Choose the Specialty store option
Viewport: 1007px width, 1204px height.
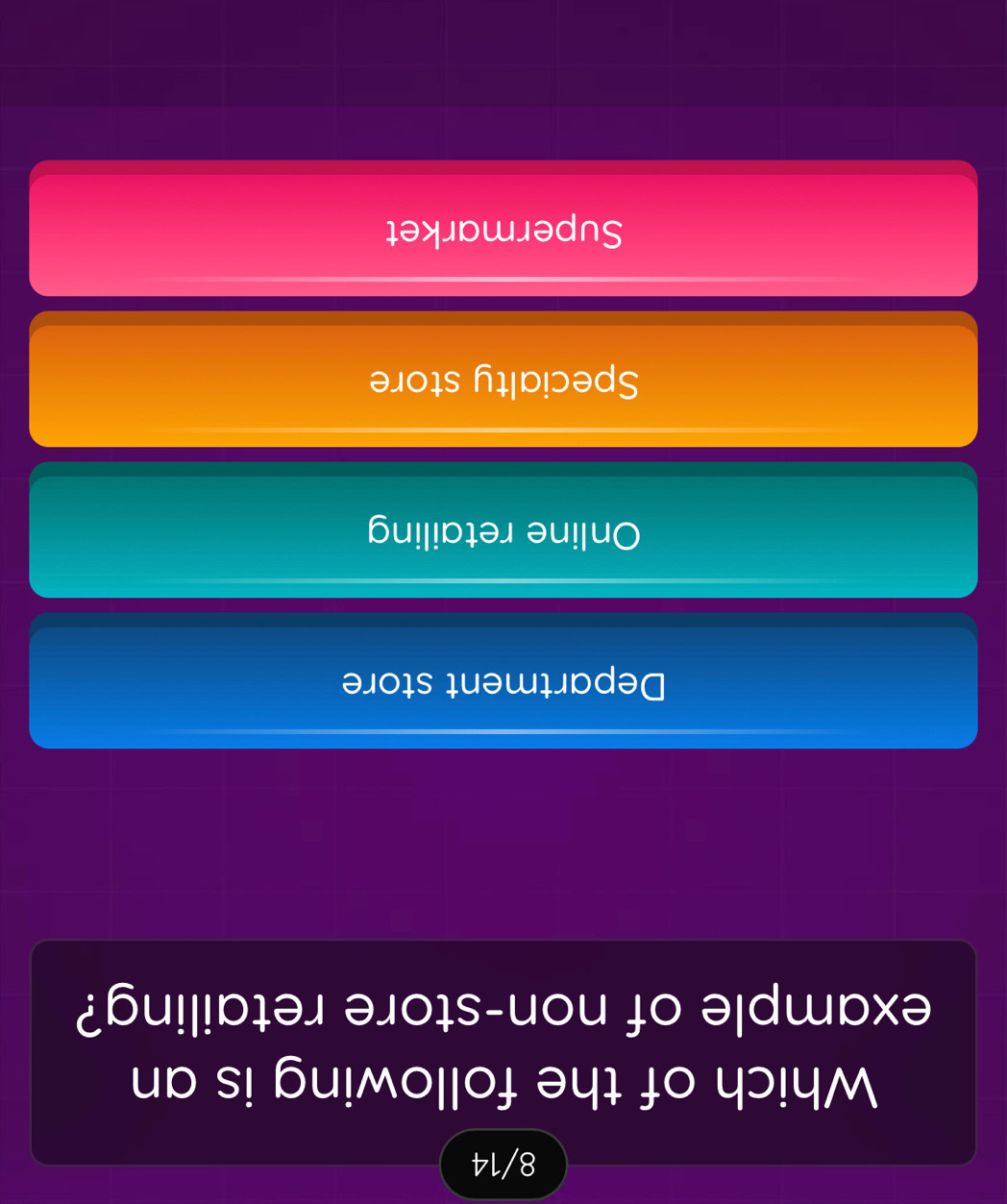(503, 382)
